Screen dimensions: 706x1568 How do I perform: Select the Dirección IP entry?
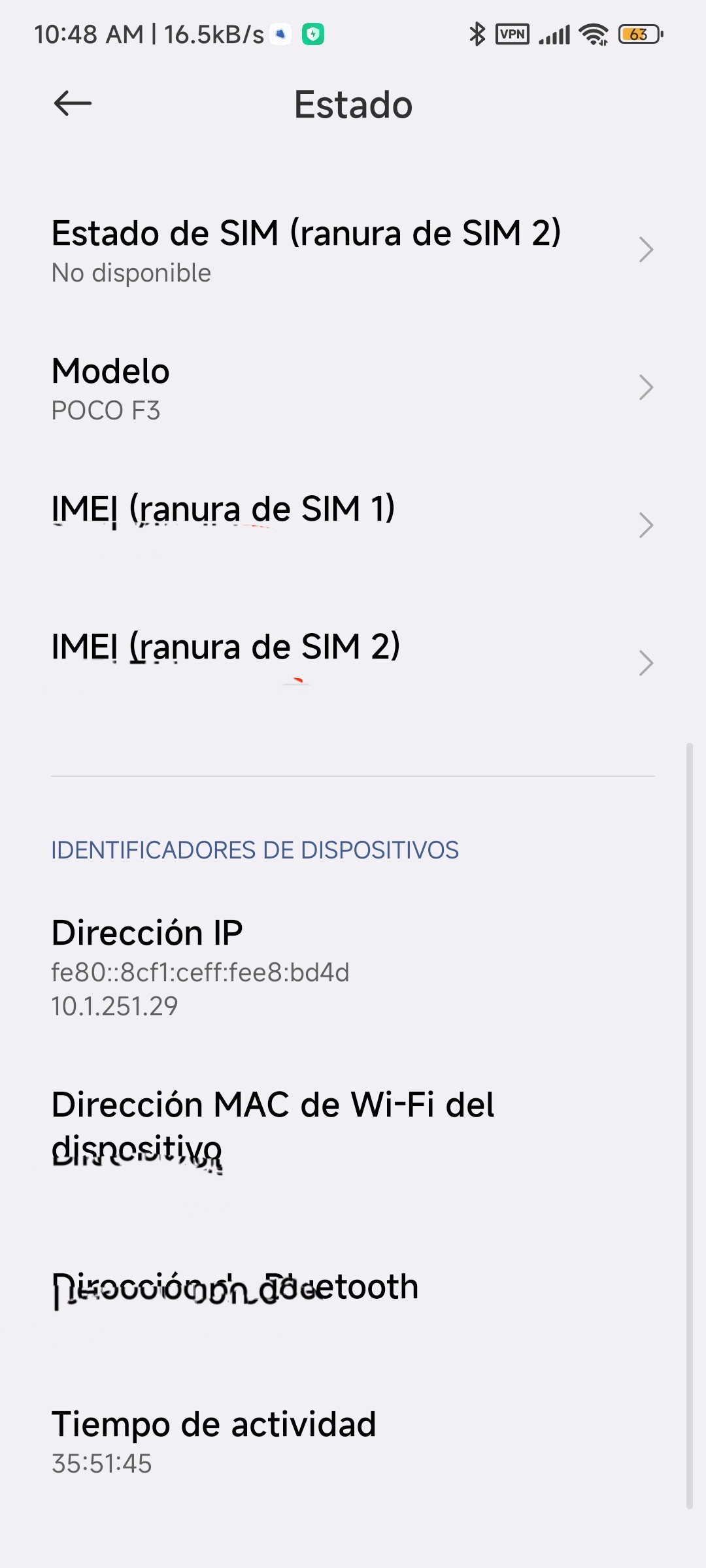click(x=353, y=967)
